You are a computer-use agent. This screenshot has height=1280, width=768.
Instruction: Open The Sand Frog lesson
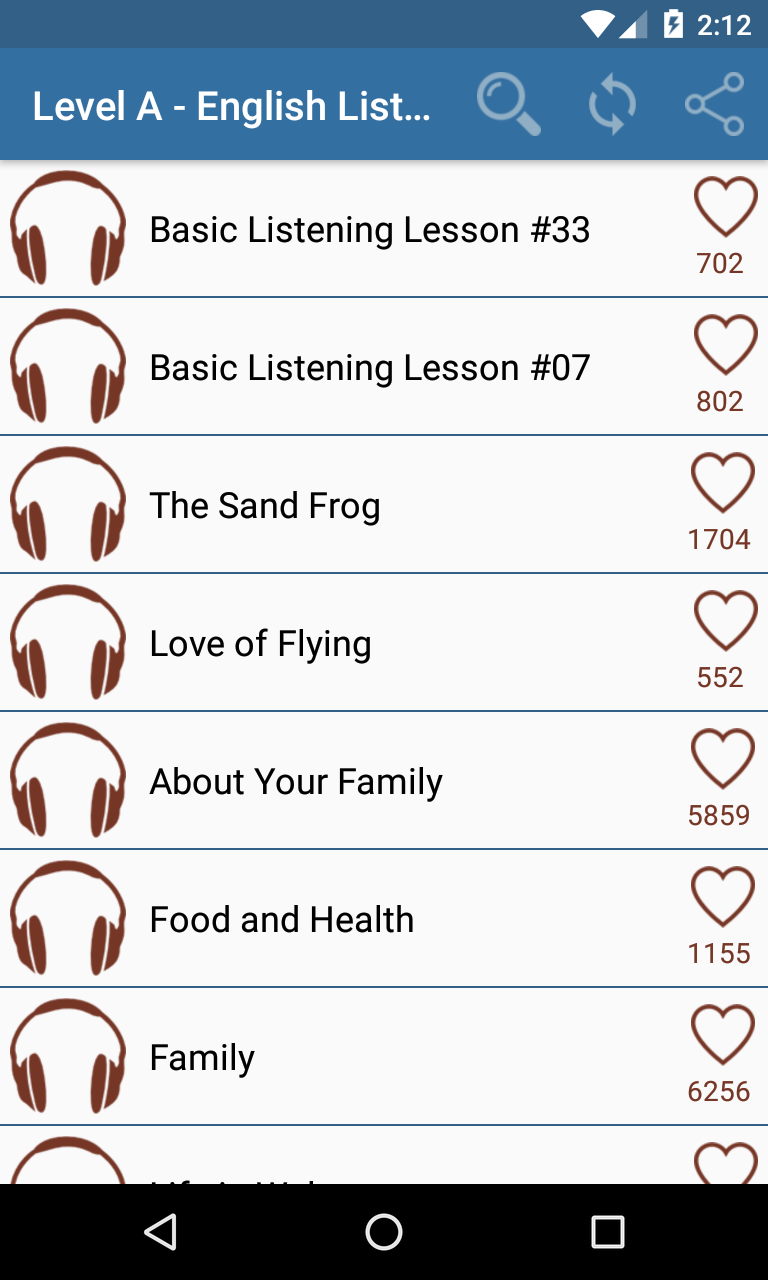pyautogui.click(x=265, y=506)
